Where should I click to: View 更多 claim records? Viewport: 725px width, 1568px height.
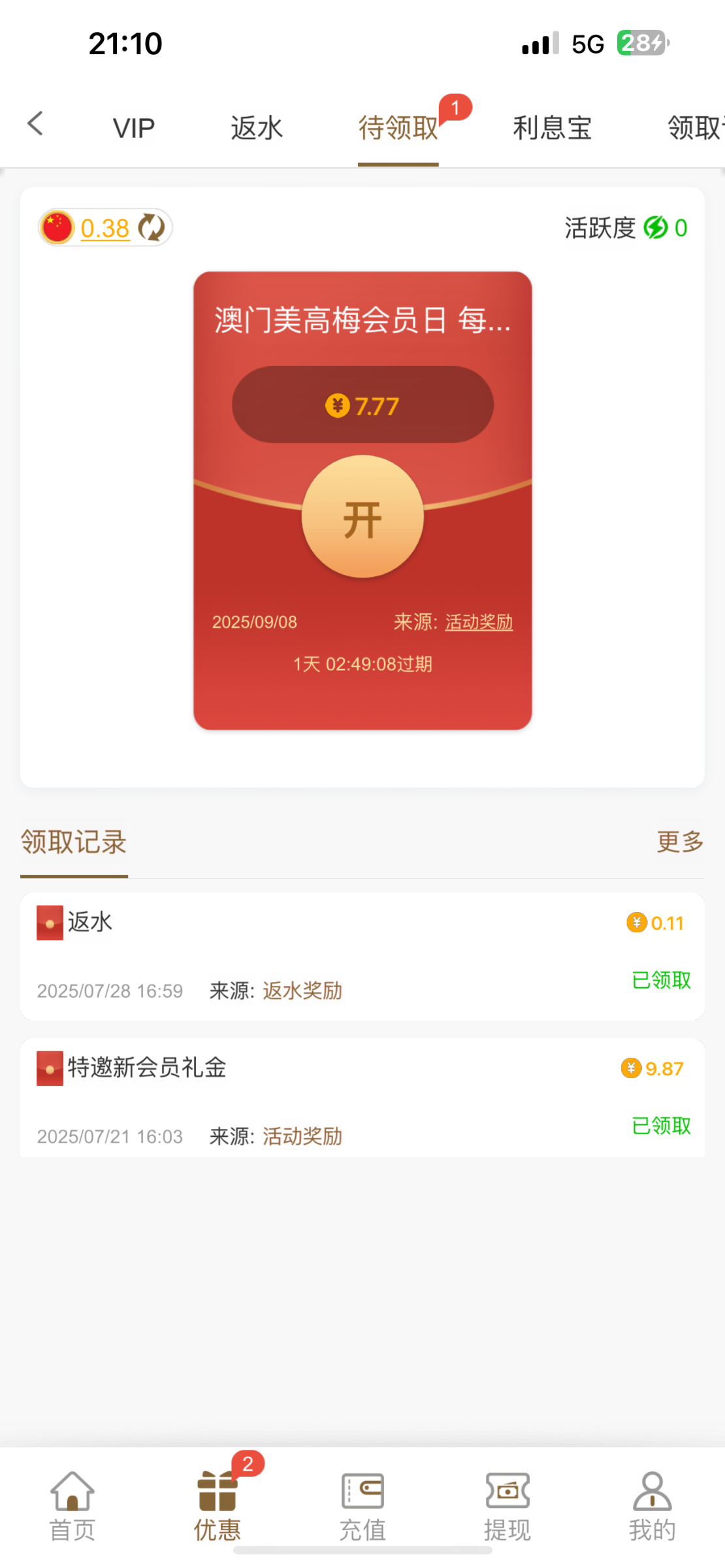click(x=680, y=841)
